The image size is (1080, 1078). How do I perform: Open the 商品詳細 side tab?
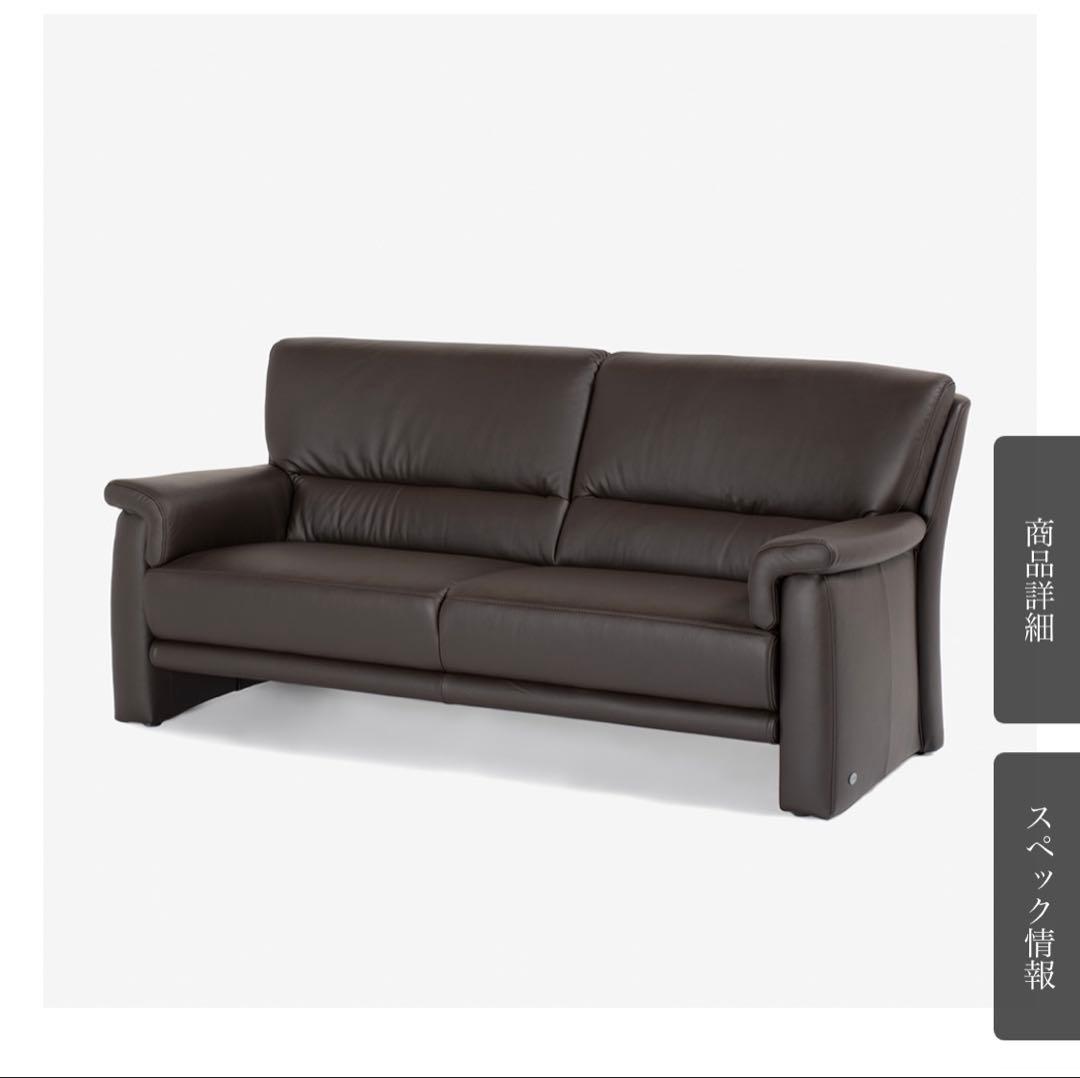[x=1037, y=579]
